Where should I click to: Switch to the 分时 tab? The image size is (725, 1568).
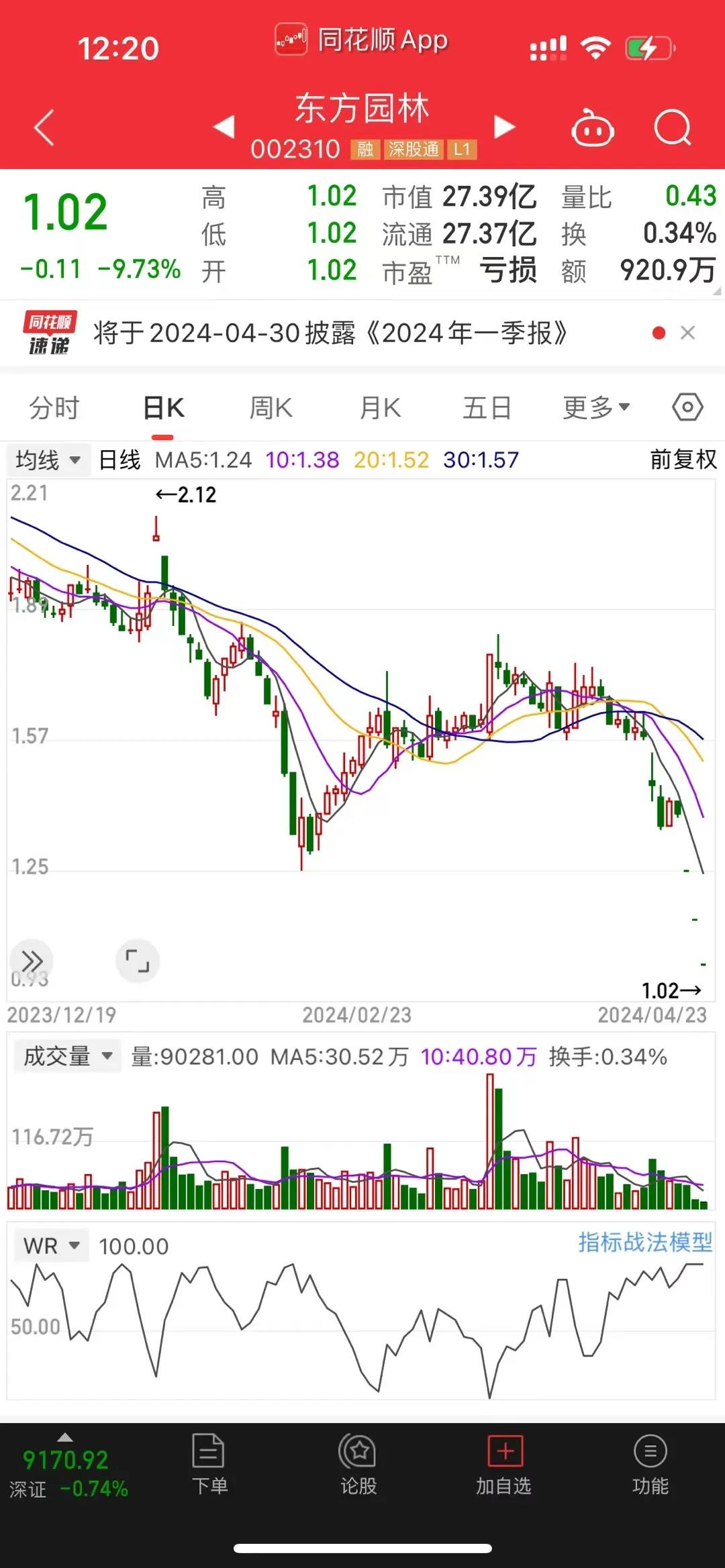tap(54, 407)
